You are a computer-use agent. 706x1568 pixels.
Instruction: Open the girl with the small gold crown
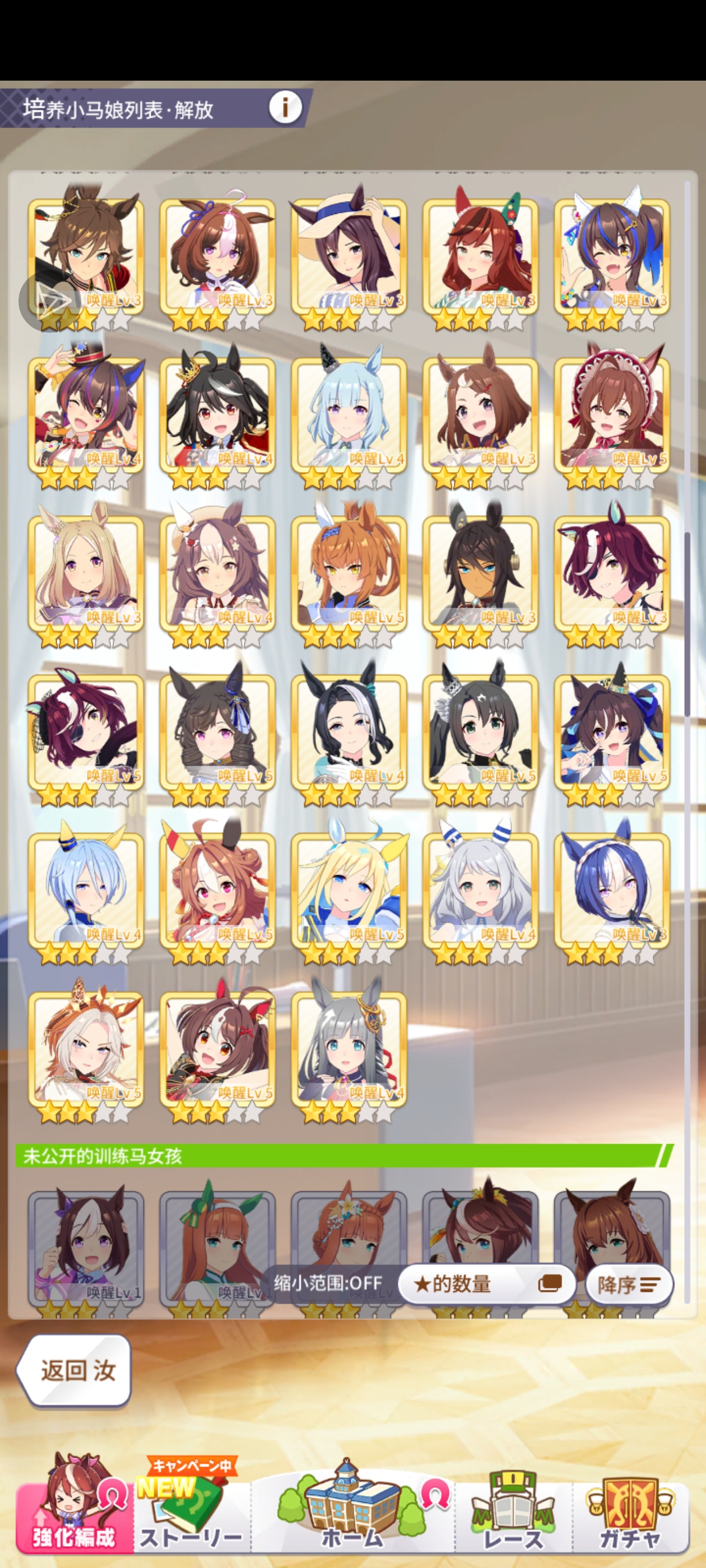217,414
